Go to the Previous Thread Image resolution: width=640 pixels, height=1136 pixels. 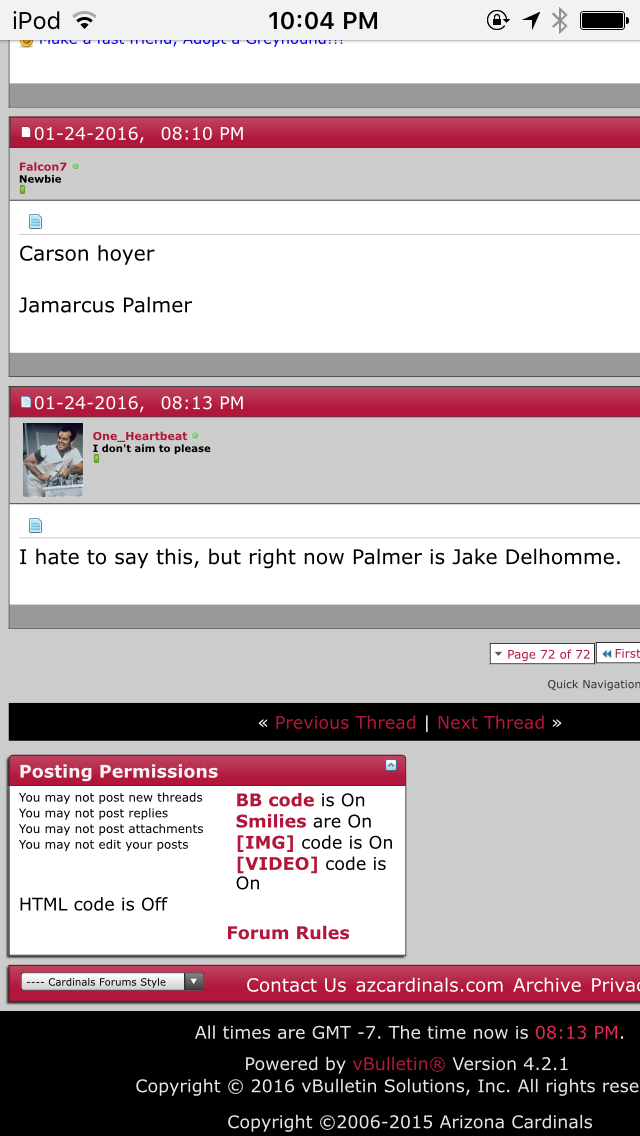coord(345,723)
